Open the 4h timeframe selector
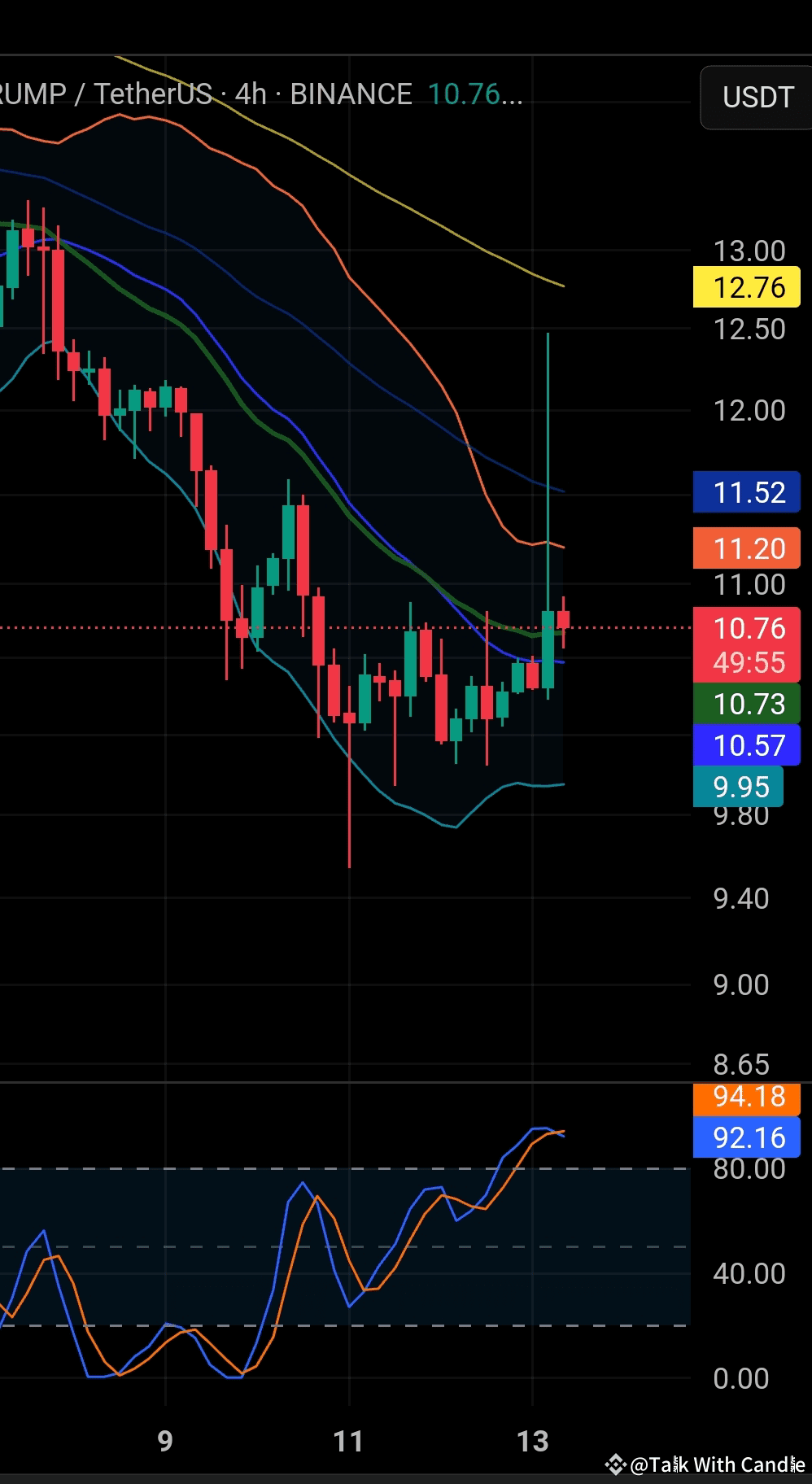 point(251,94)
